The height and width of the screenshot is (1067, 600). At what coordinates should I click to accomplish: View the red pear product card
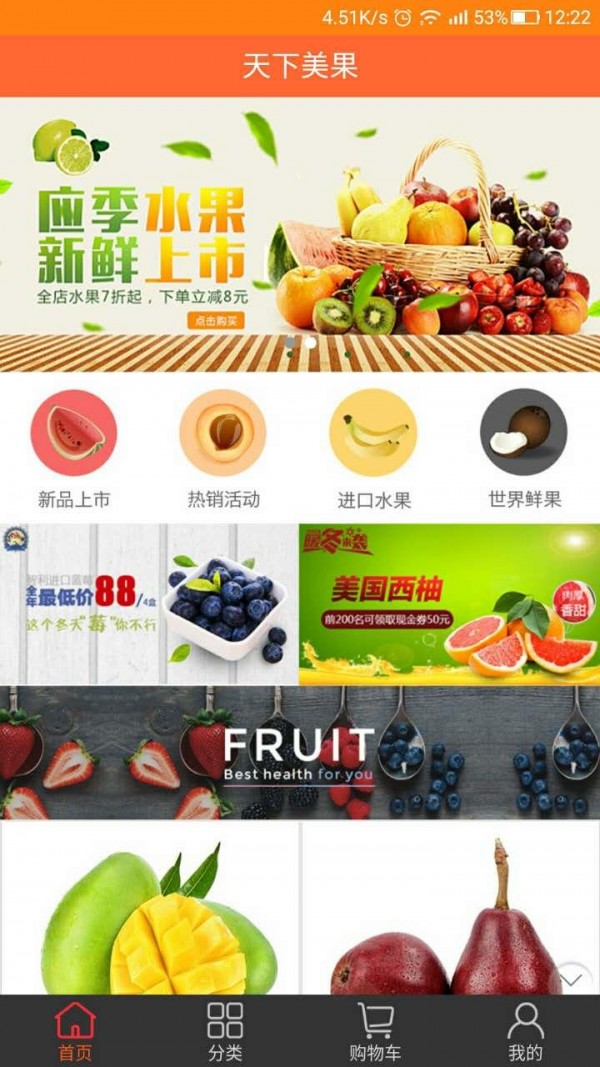pos(449,908)
